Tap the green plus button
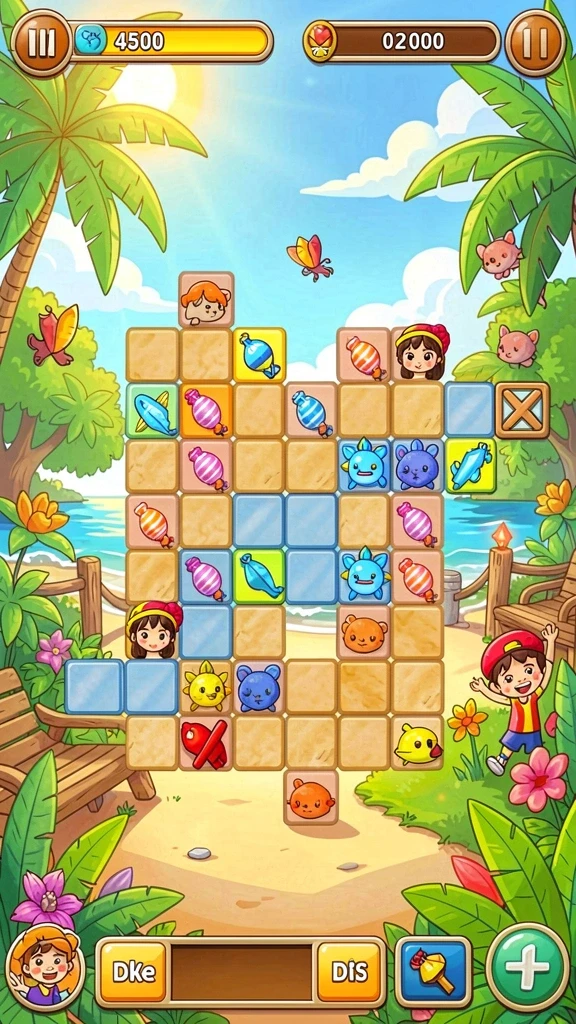 tap(528, 967)
